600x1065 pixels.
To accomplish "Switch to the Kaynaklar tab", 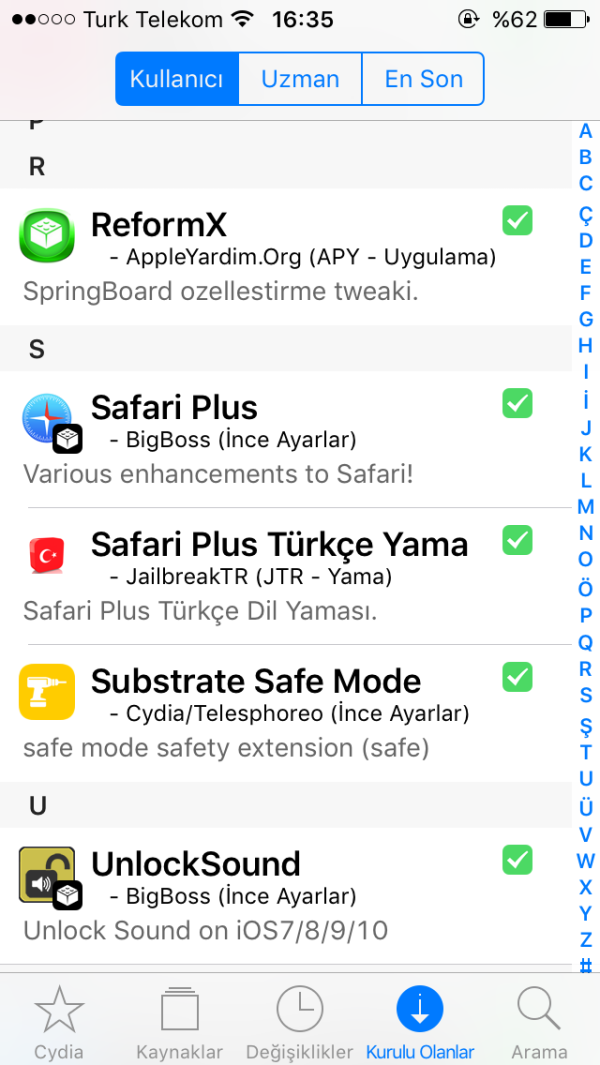I will click(x=180, y=1022).
